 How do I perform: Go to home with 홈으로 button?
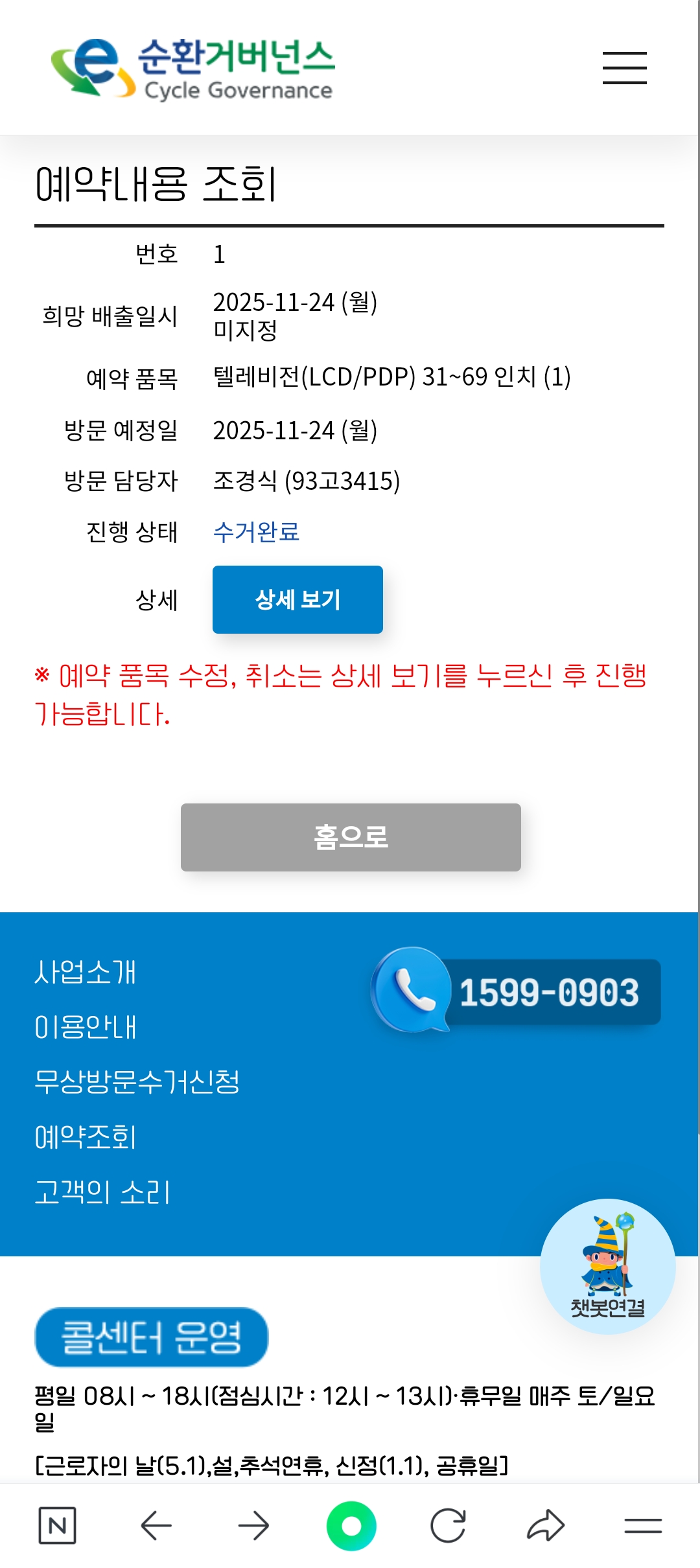point(351,837)
